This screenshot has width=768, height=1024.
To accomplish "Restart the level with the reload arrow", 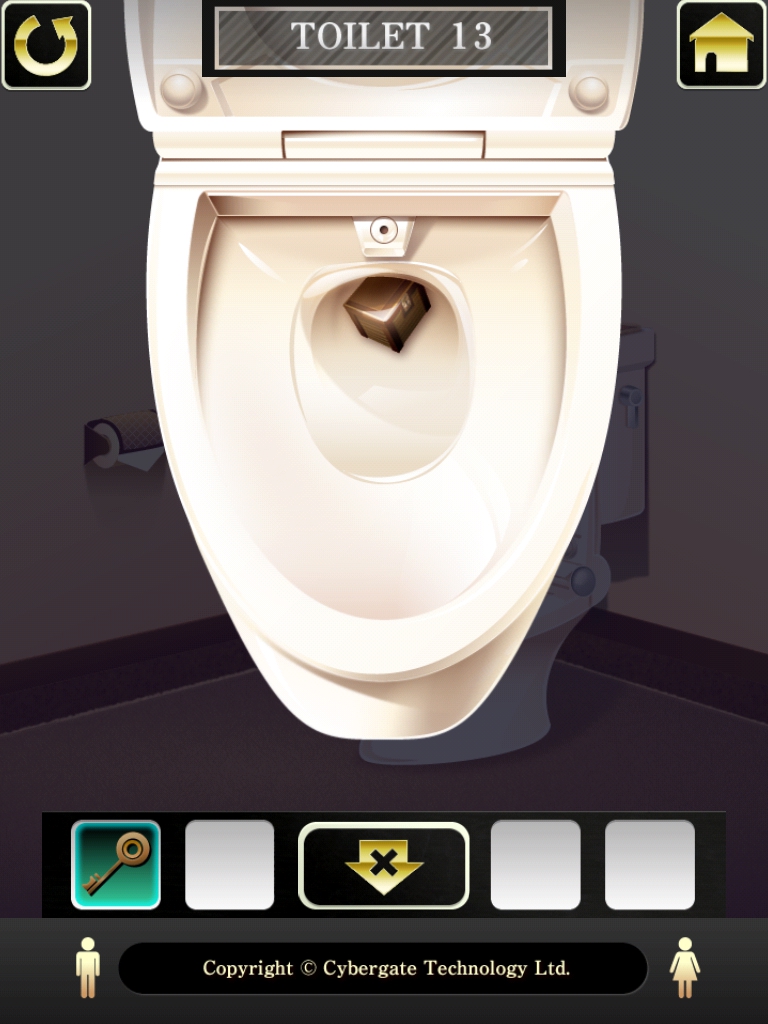I will click(46, 45).
